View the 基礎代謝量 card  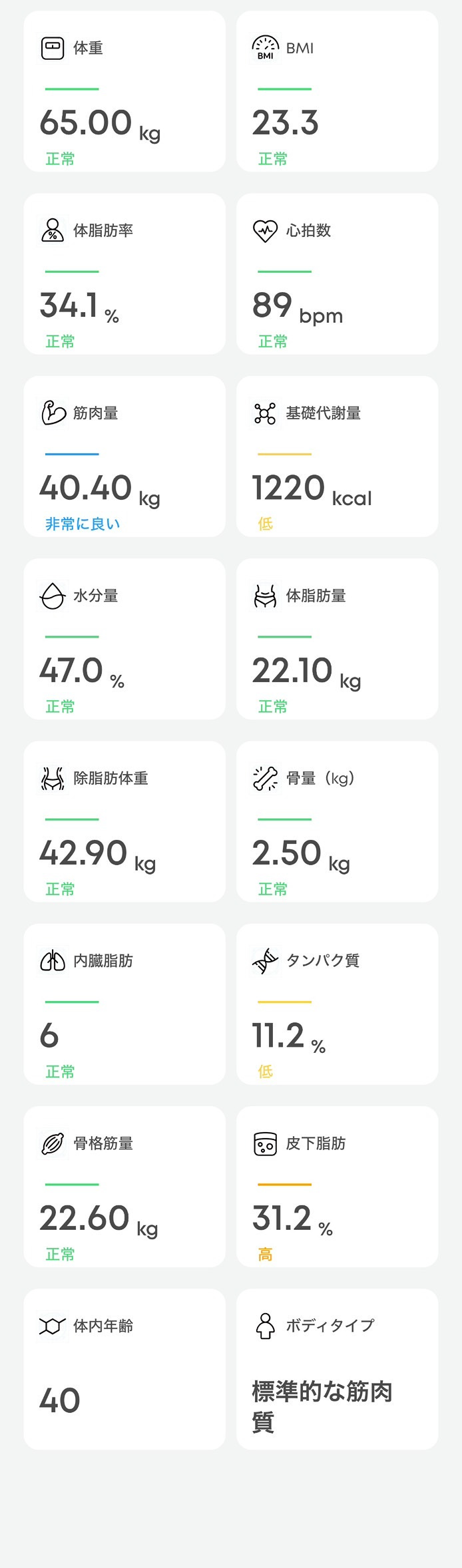[x=337, y=457]
